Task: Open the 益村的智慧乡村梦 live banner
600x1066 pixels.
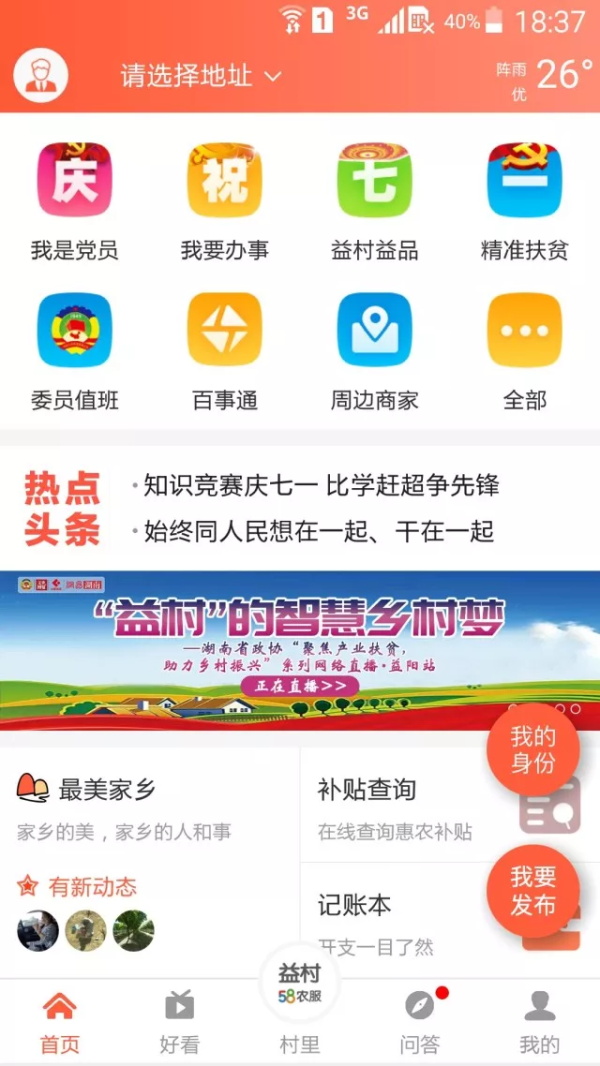Action: pyautogui.click(x=300, y=649)
